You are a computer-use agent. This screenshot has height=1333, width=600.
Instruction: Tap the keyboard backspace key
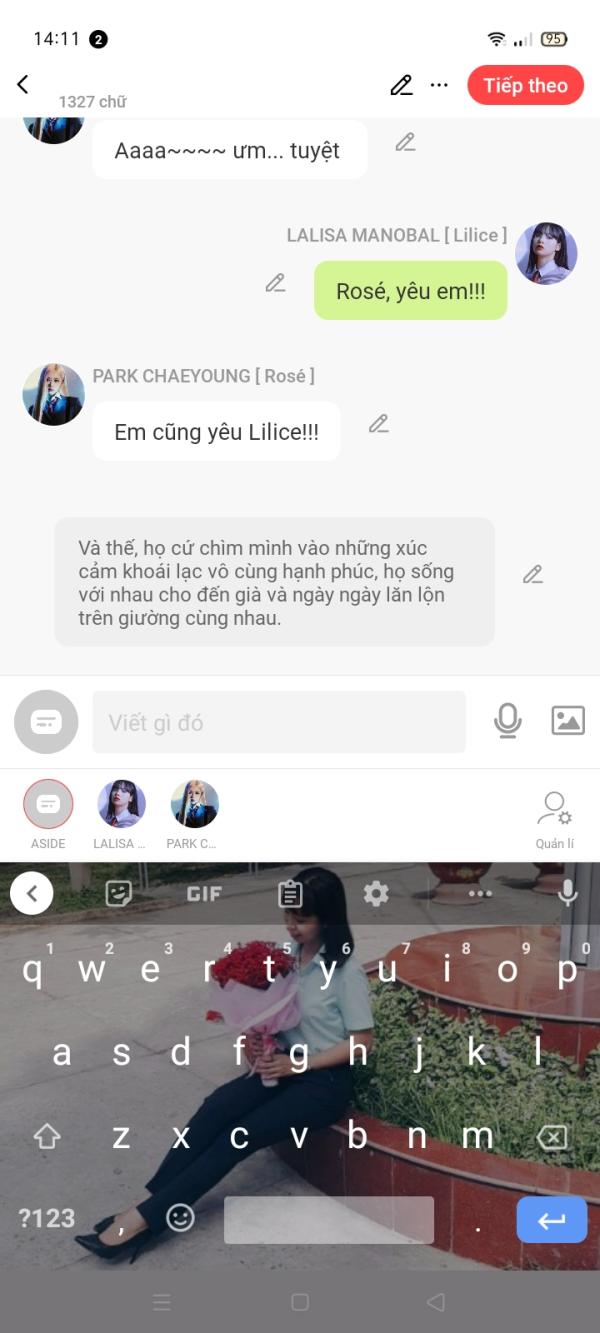point(551,1137)
